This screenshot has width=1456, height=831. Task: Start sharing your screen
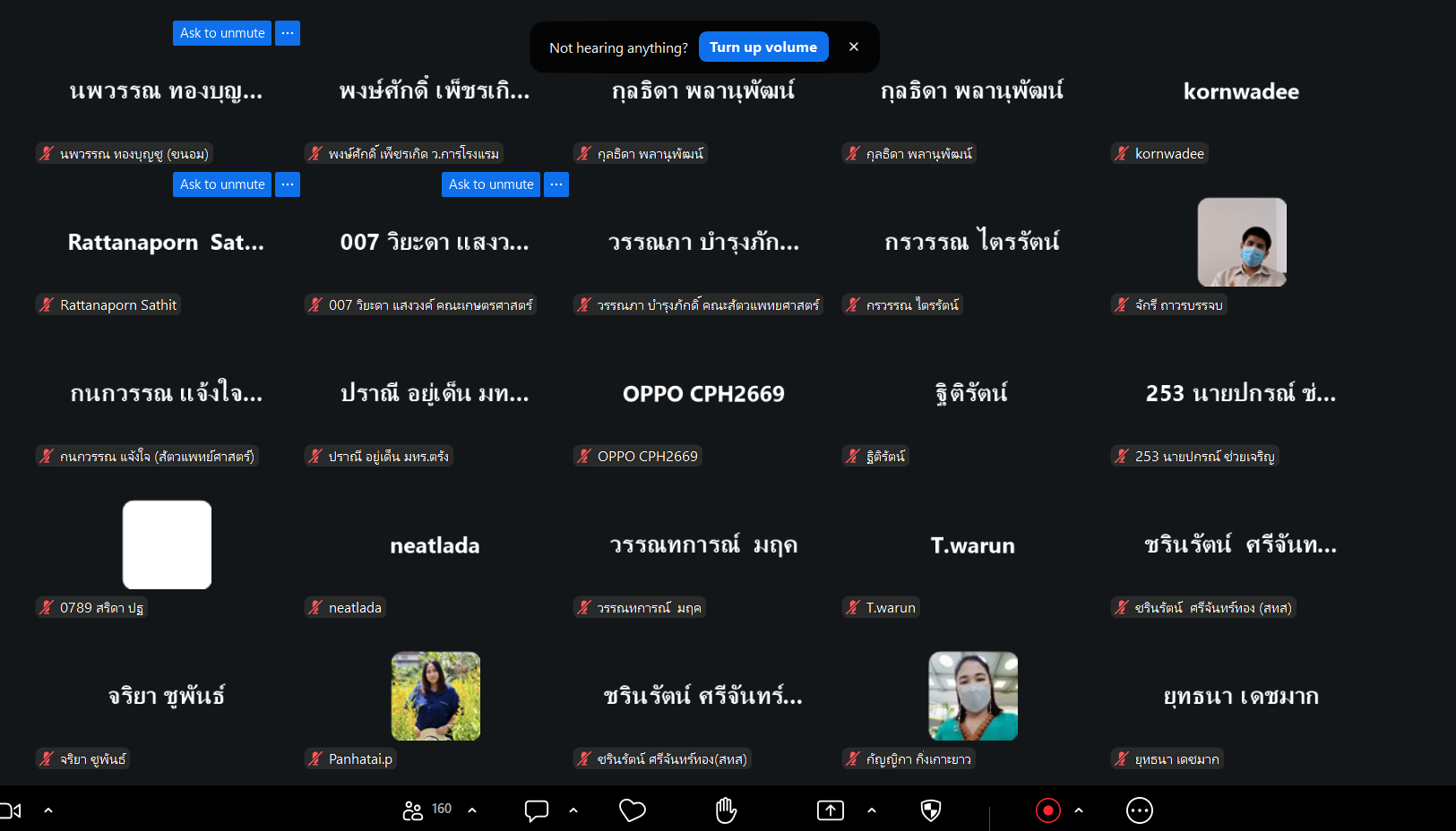coord(831,810)
